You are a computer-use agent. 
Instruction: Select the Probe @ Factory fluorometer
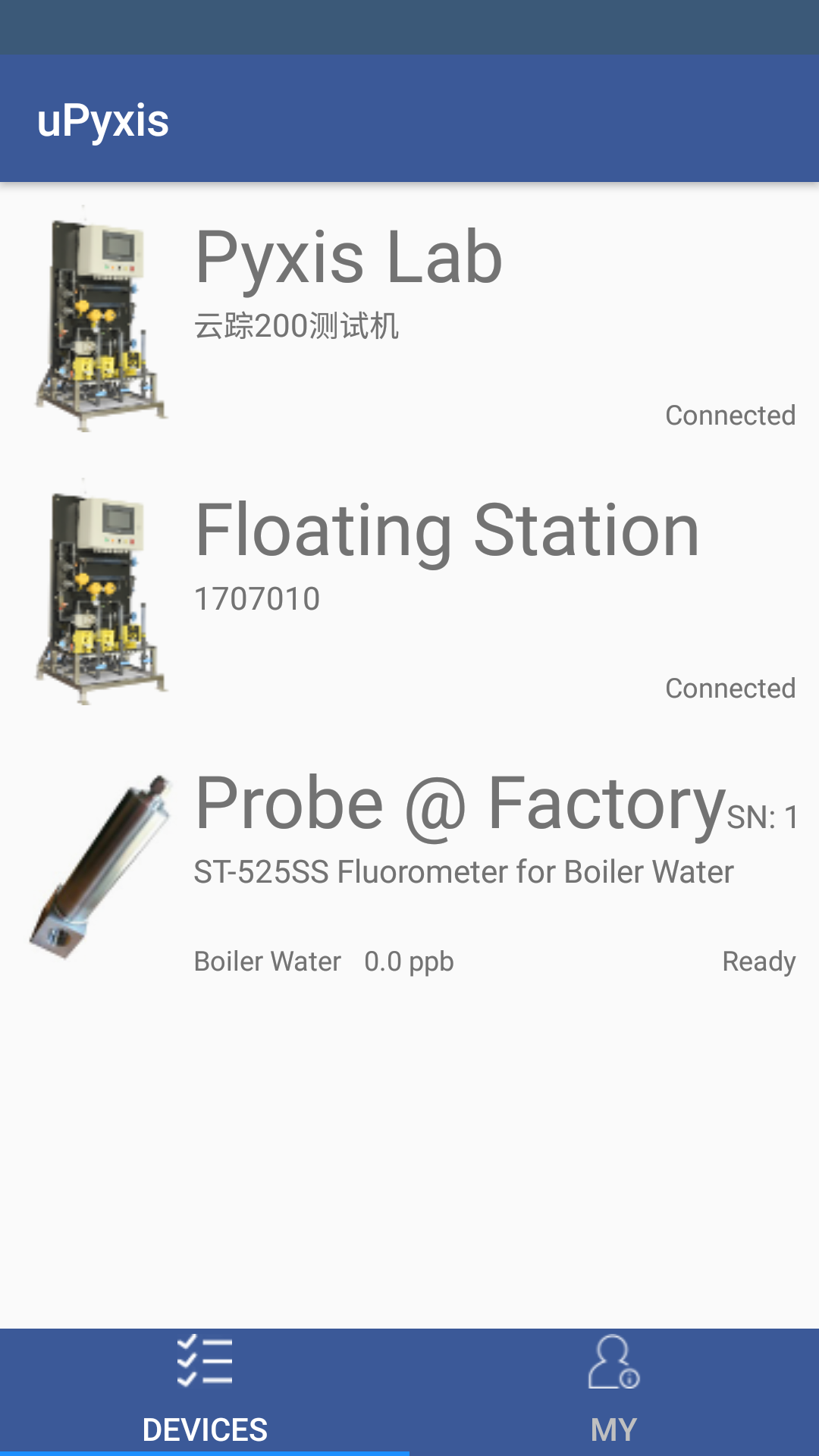[x=409, y=864]
